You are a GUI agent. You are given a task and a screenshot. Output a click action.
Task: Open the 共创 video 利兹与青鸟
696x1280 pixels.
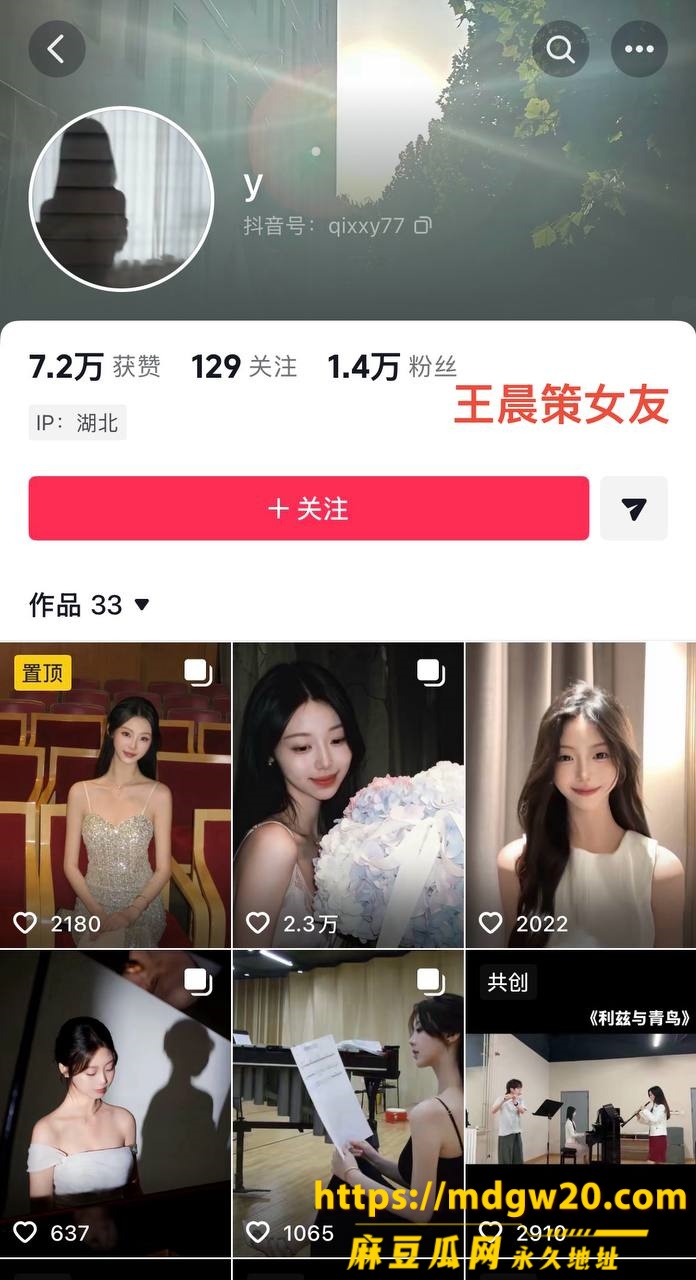tap(581, 1103)
